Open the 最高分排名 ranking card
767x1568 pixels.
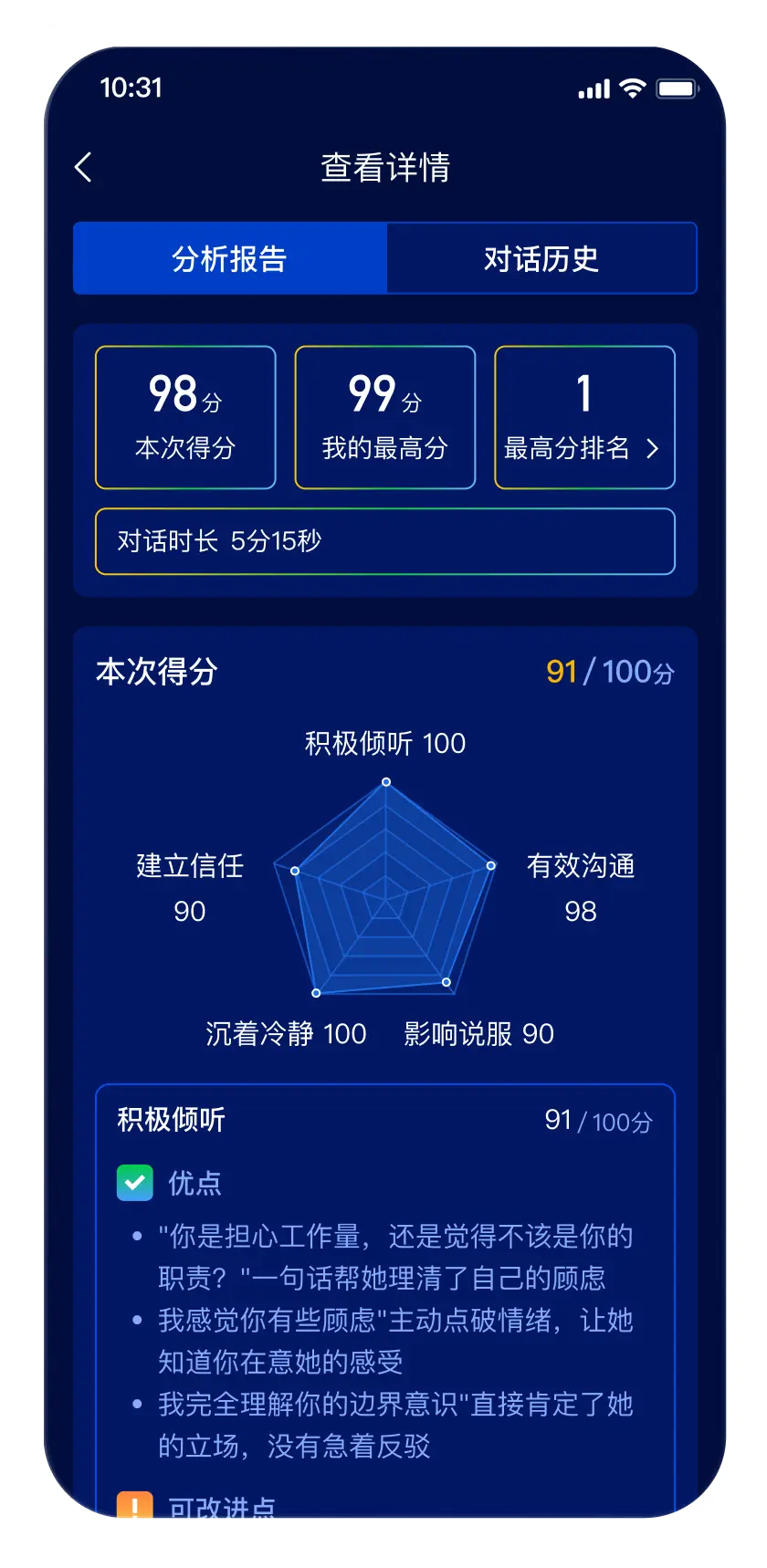click(x=584, y=417)
